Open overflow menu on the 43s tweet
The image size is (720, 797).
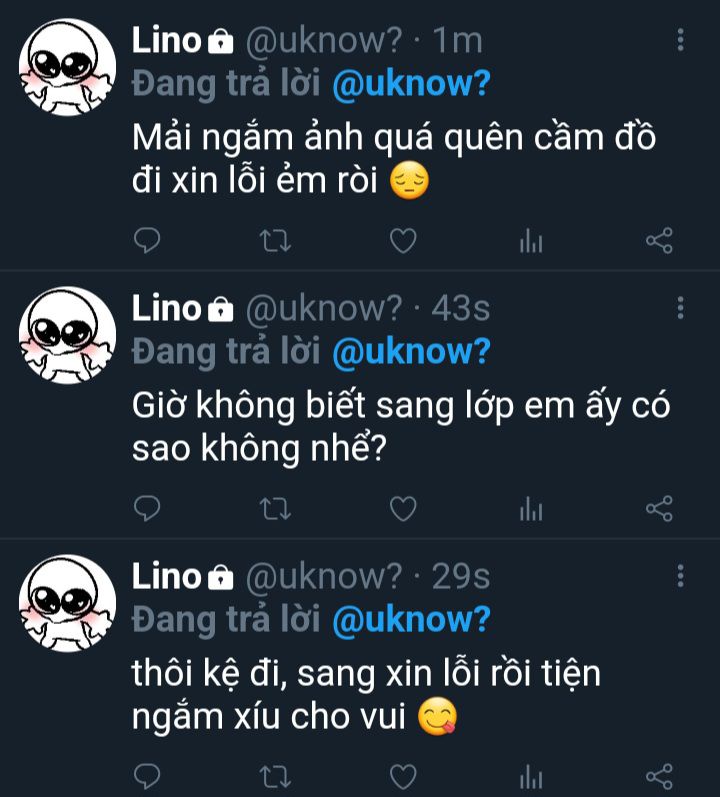tap(680, 308)
